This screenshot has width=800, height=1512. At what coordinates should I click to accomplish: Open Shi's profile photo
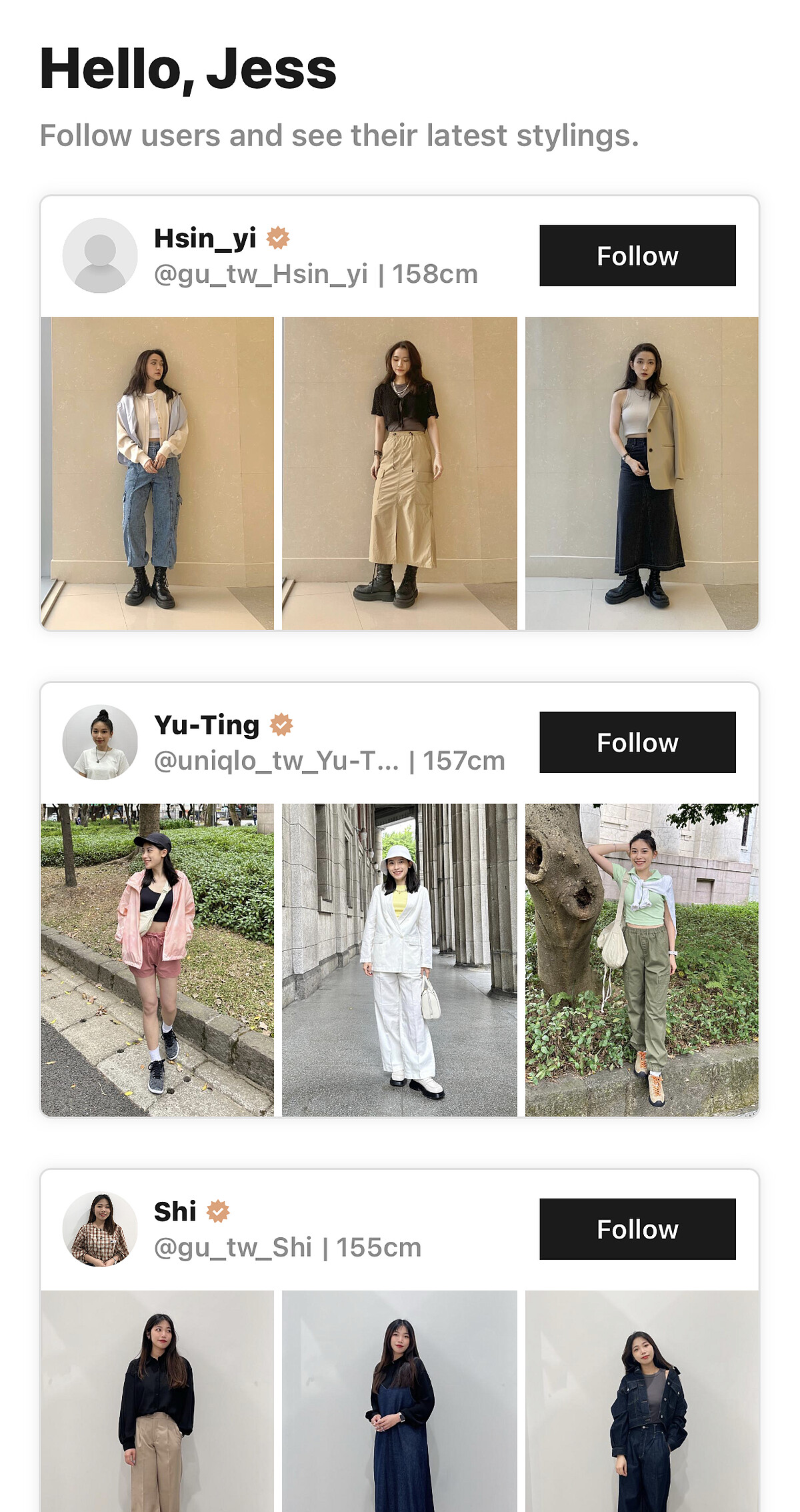pos(100,1229)
